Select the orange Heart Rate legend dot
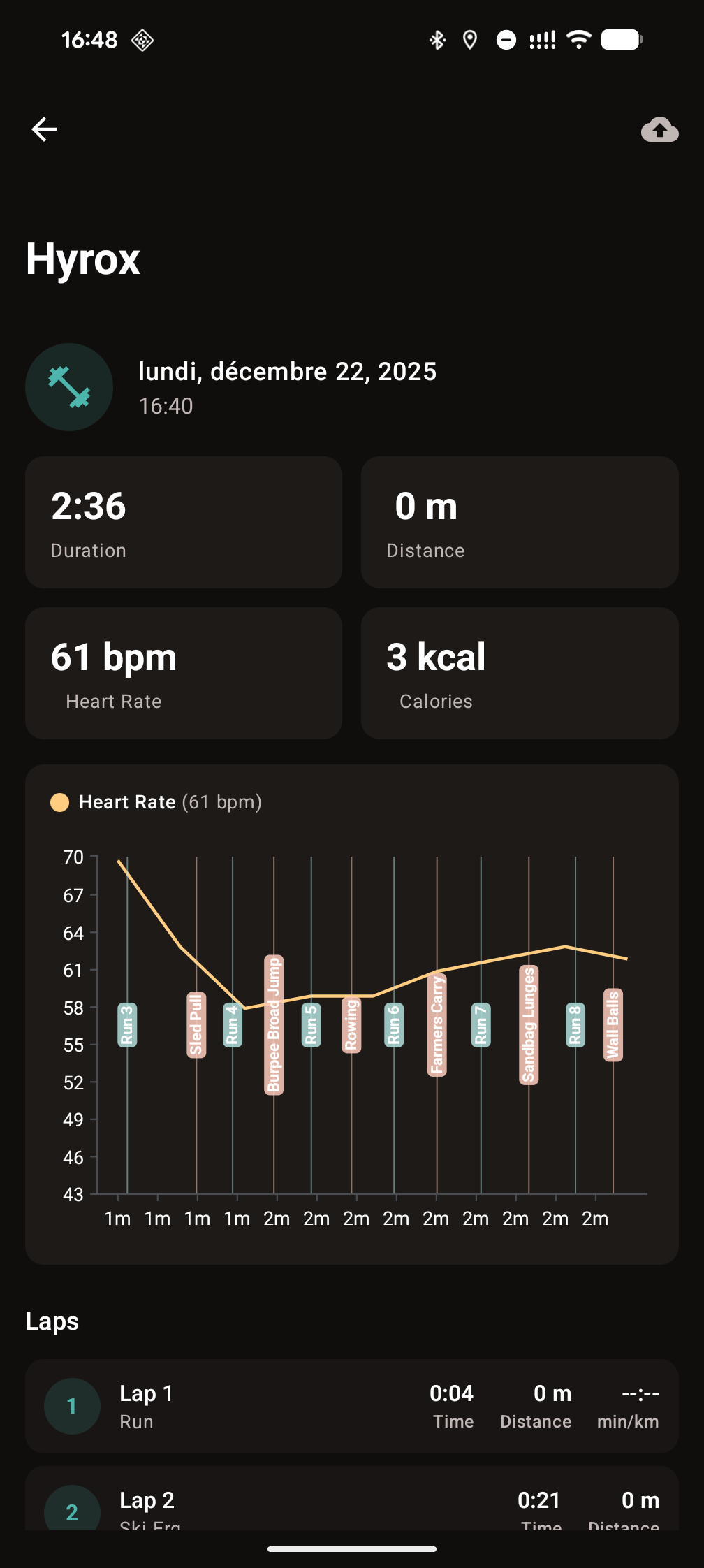The height and width of the screenshot is (1568, 704). click(x=59, y=802)
